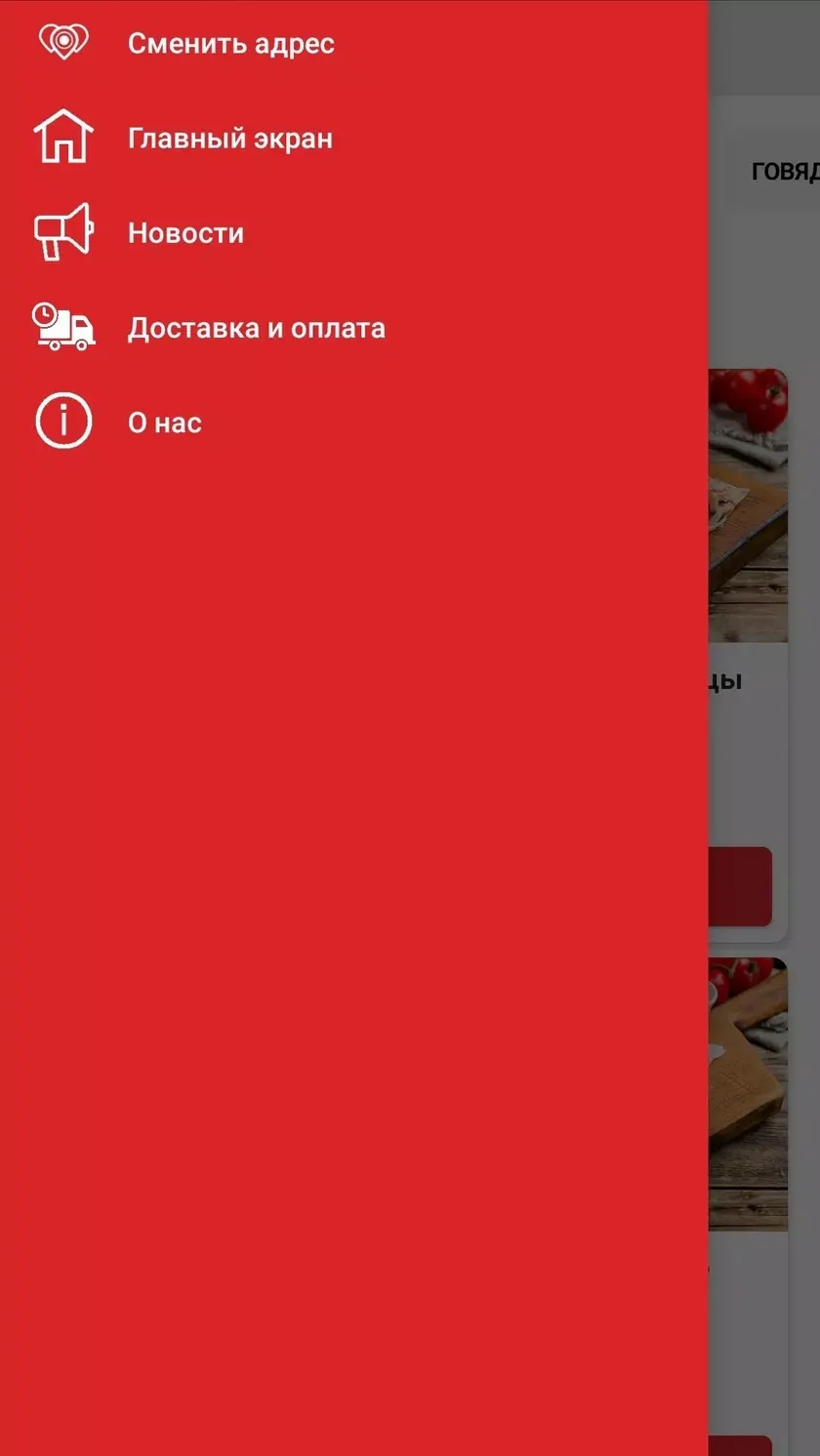Open the Новости section
This screenshot has height=1456, width=820.
pyautogui.click(x=353, y=232)
